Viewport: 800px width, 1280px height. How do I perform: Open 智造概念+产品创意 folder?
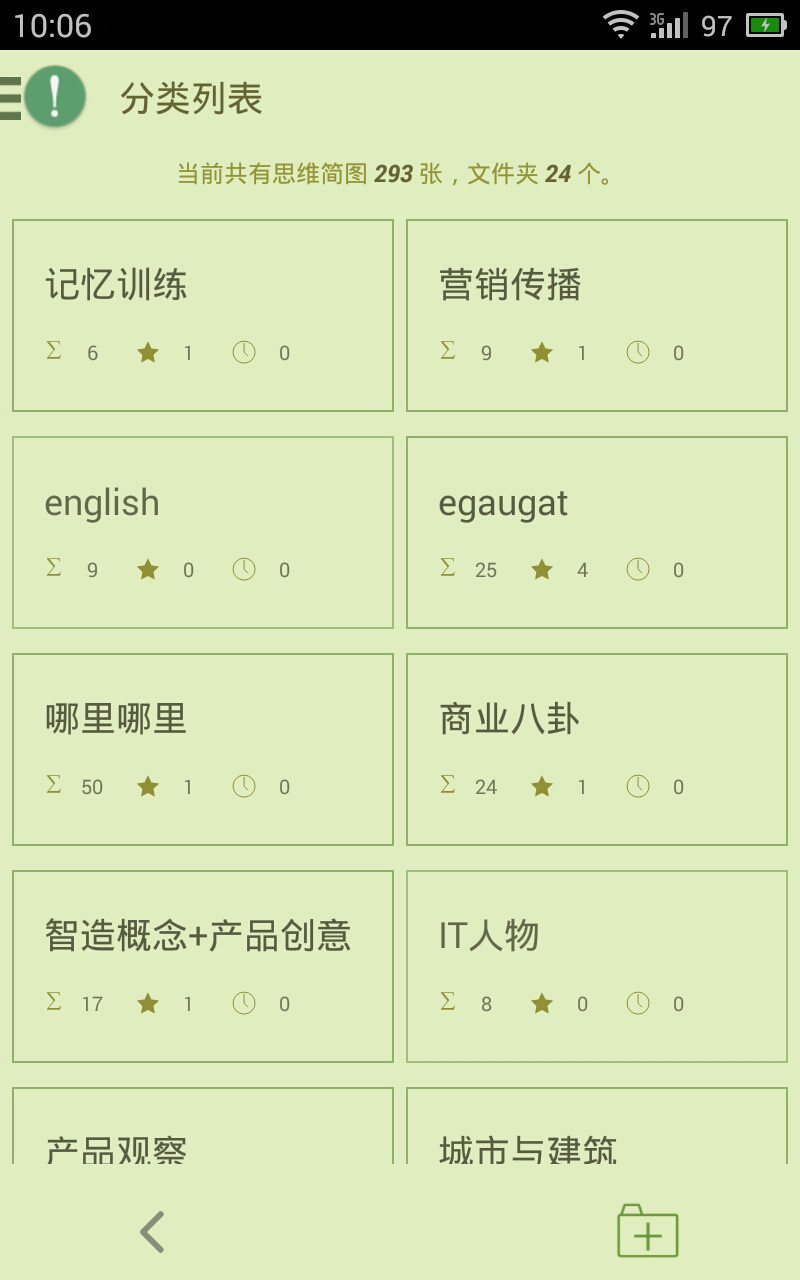(x=203, y=966)
